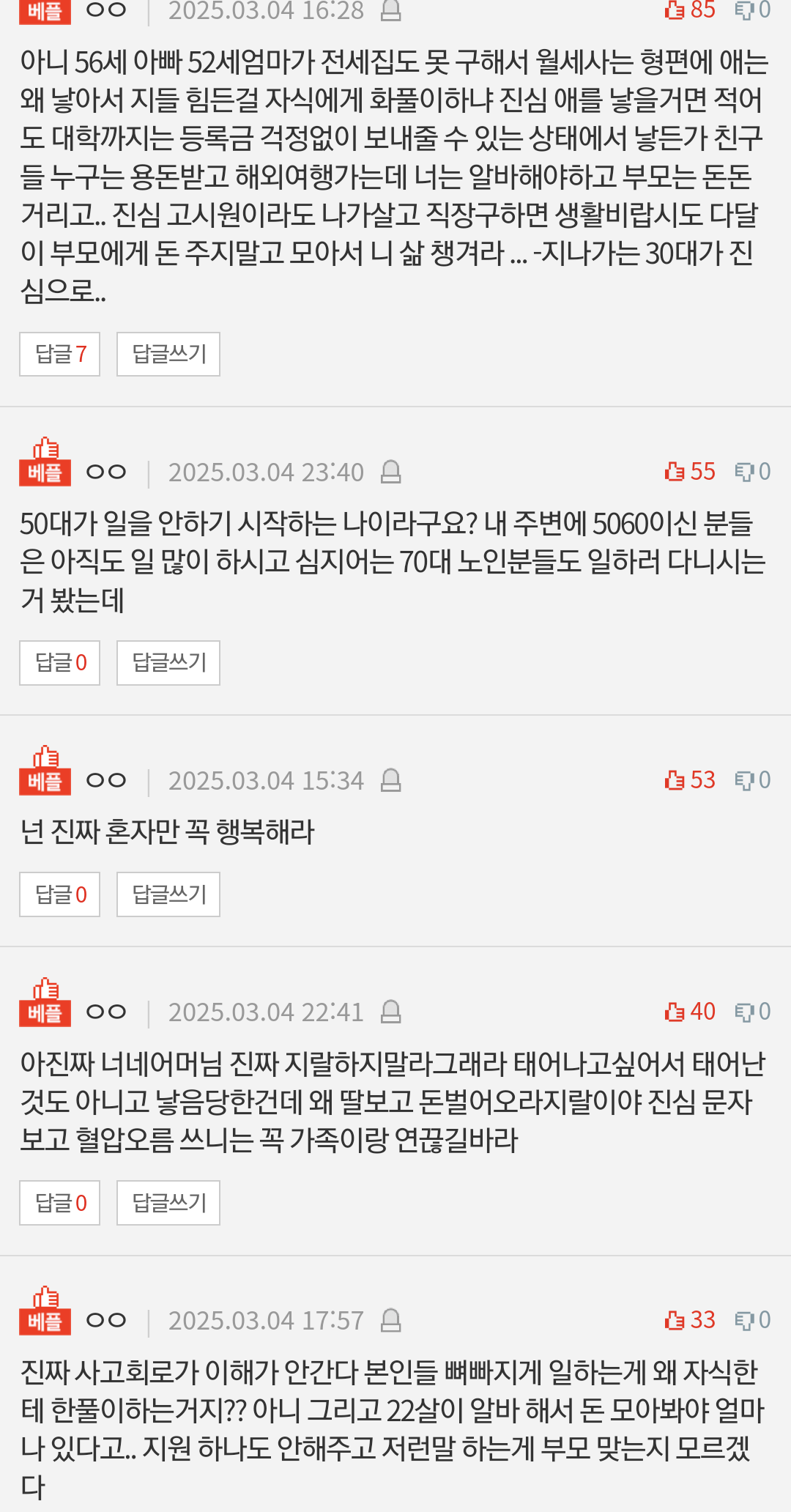
Task: Report the comment posted at 17:57
Action: 391,1320
